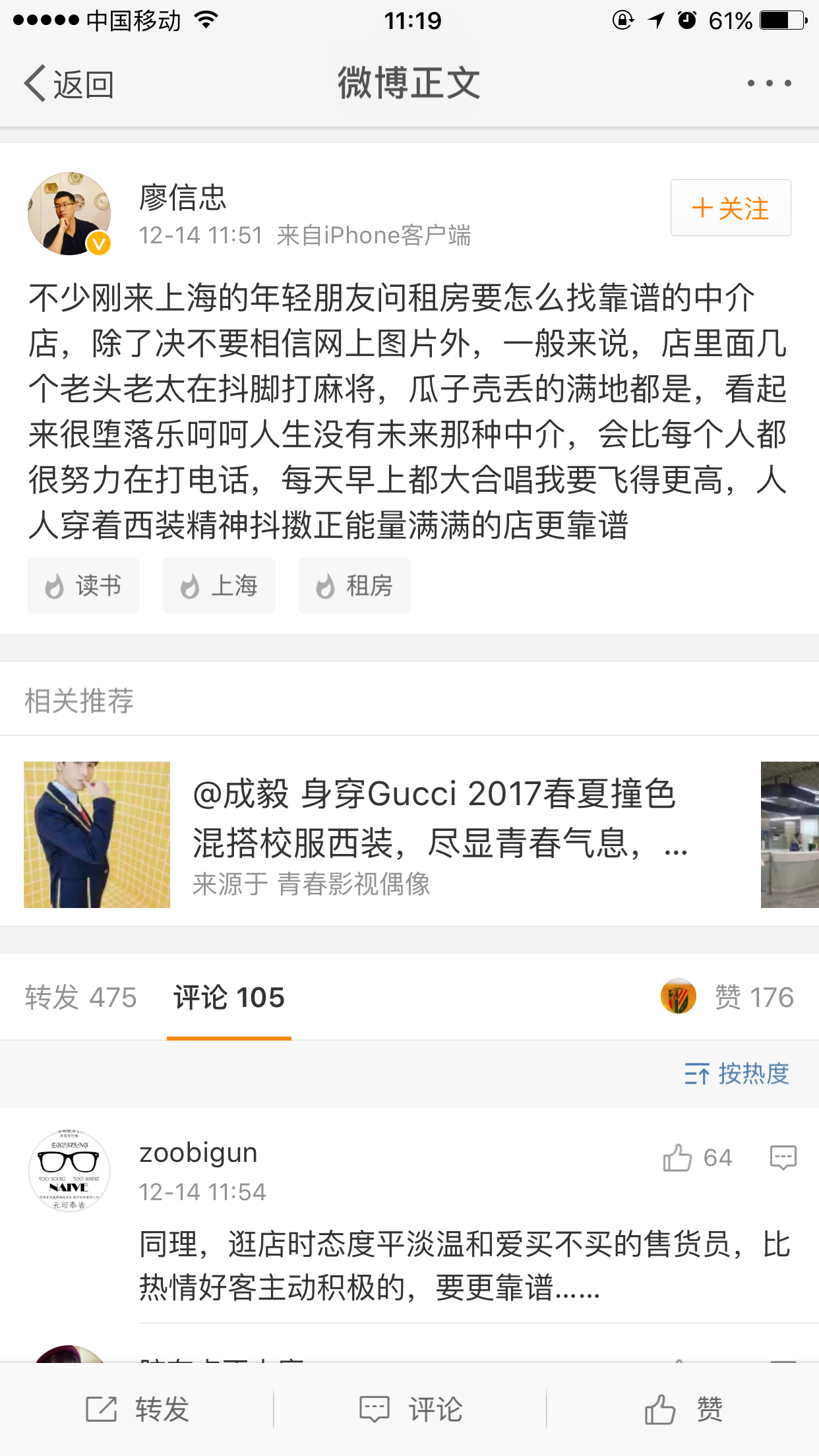The image size is (819, 1456).
Task: Open 廖信忠's profile avatar
Action: coord(69,214)
